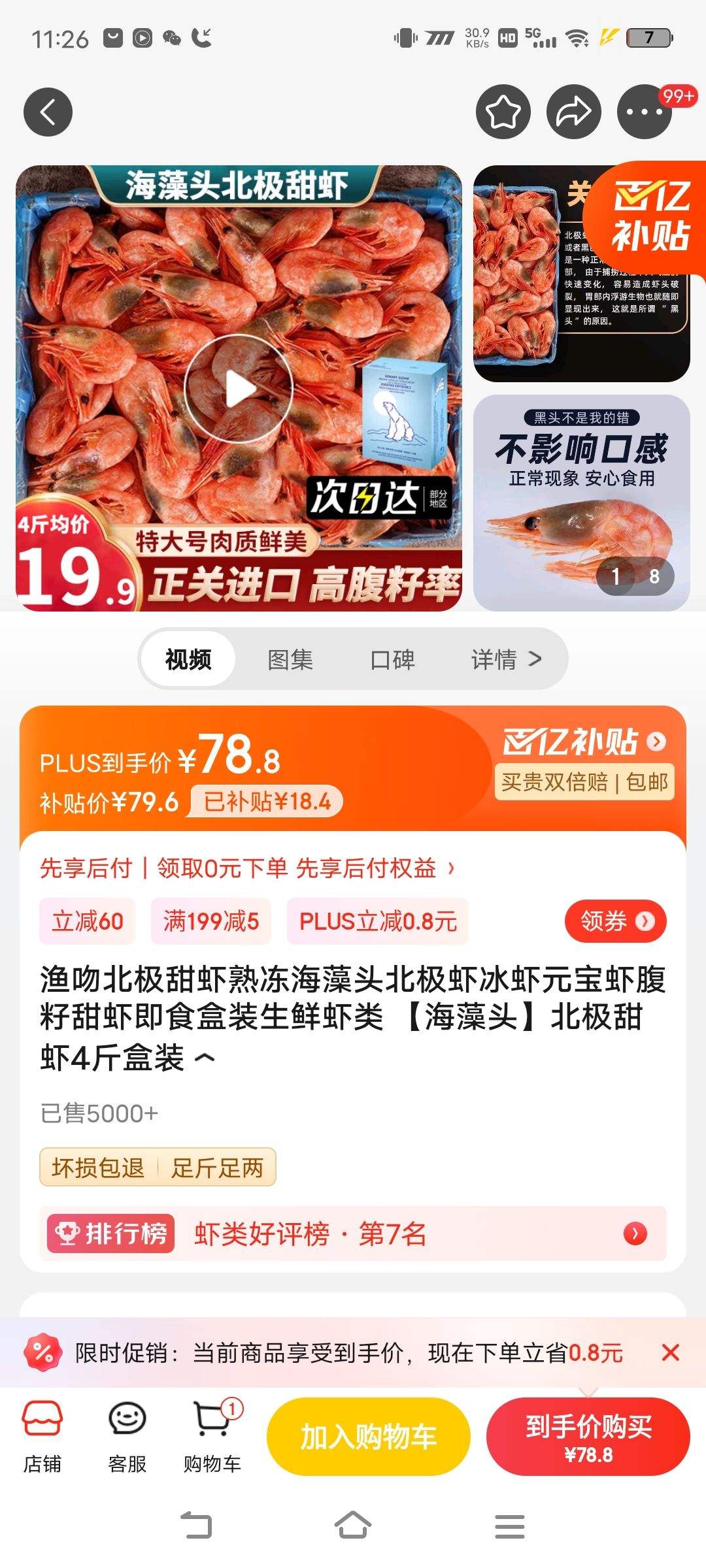Switch to the 图集 tab
The width and height of the screenshot is (706, 1568).
coord(290,659)
